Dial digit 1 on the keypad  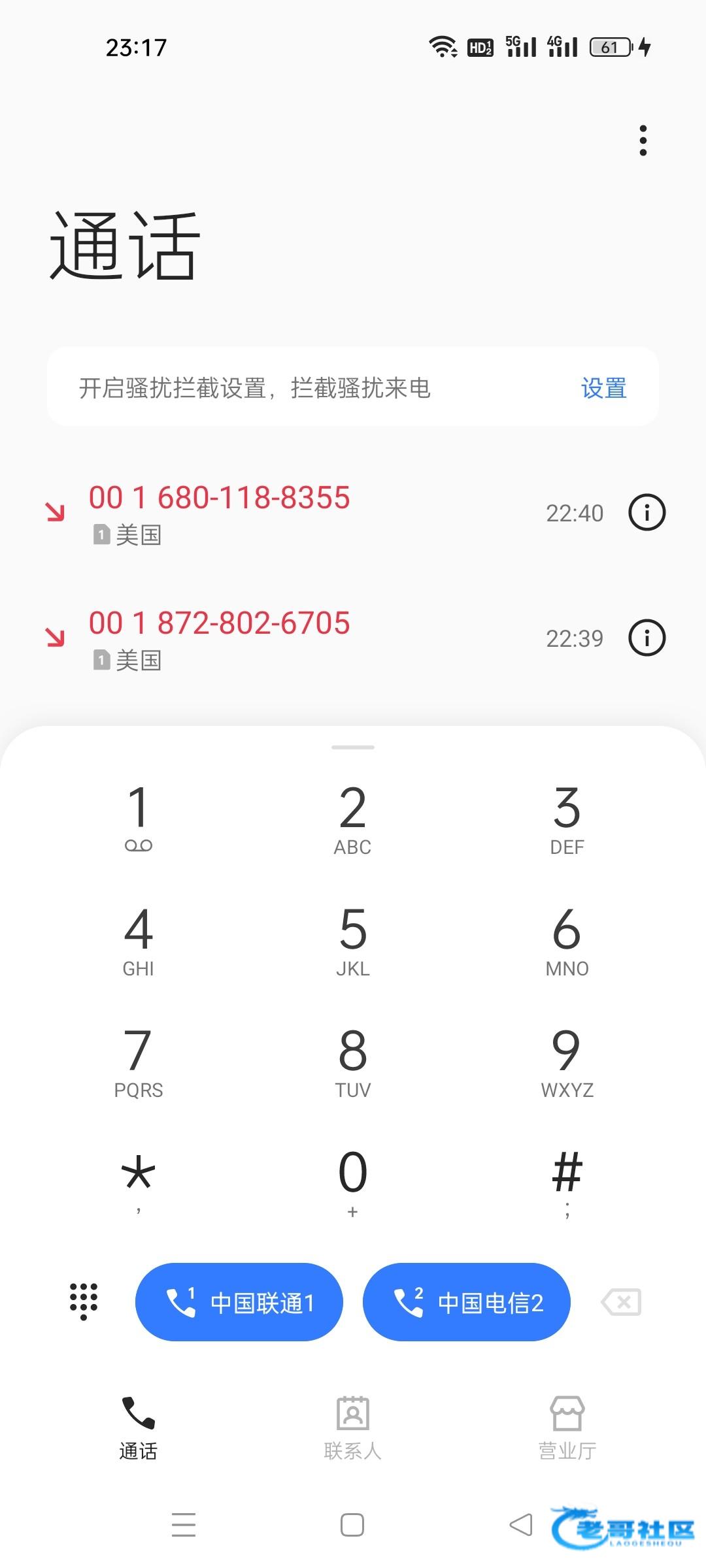[139, 818]
